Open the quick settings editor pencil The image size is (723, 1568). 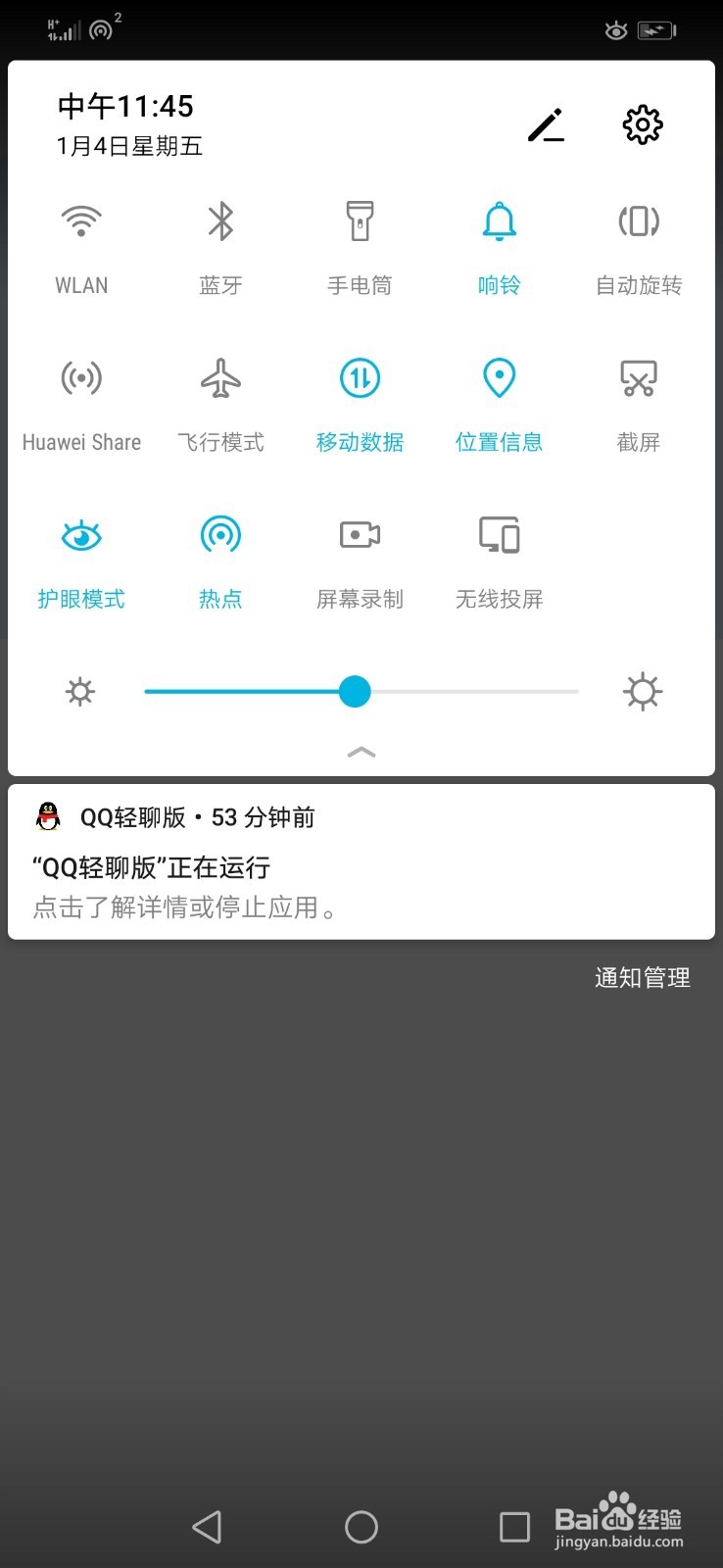click(x=546, y=124)
